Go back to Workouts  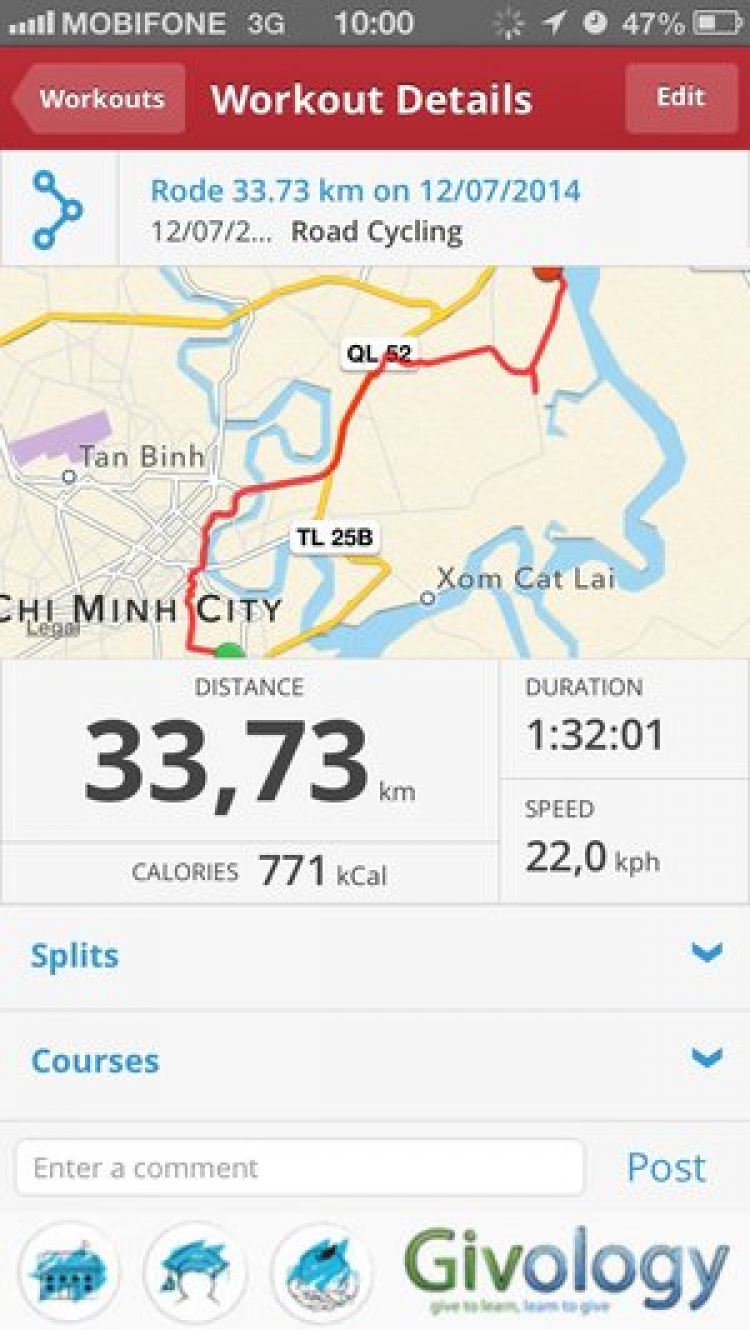[100, 99]
